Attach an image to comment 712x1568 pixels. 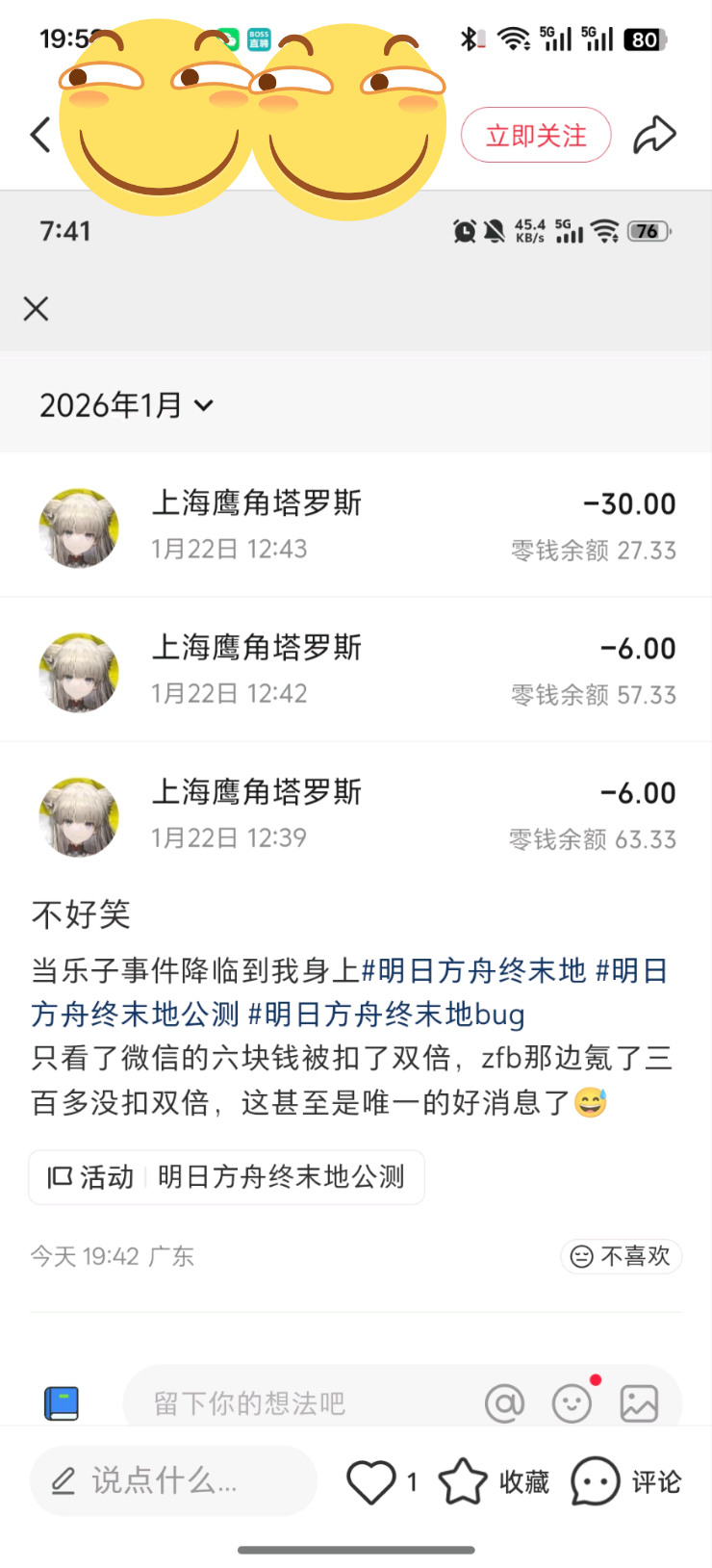[639, 1402]
